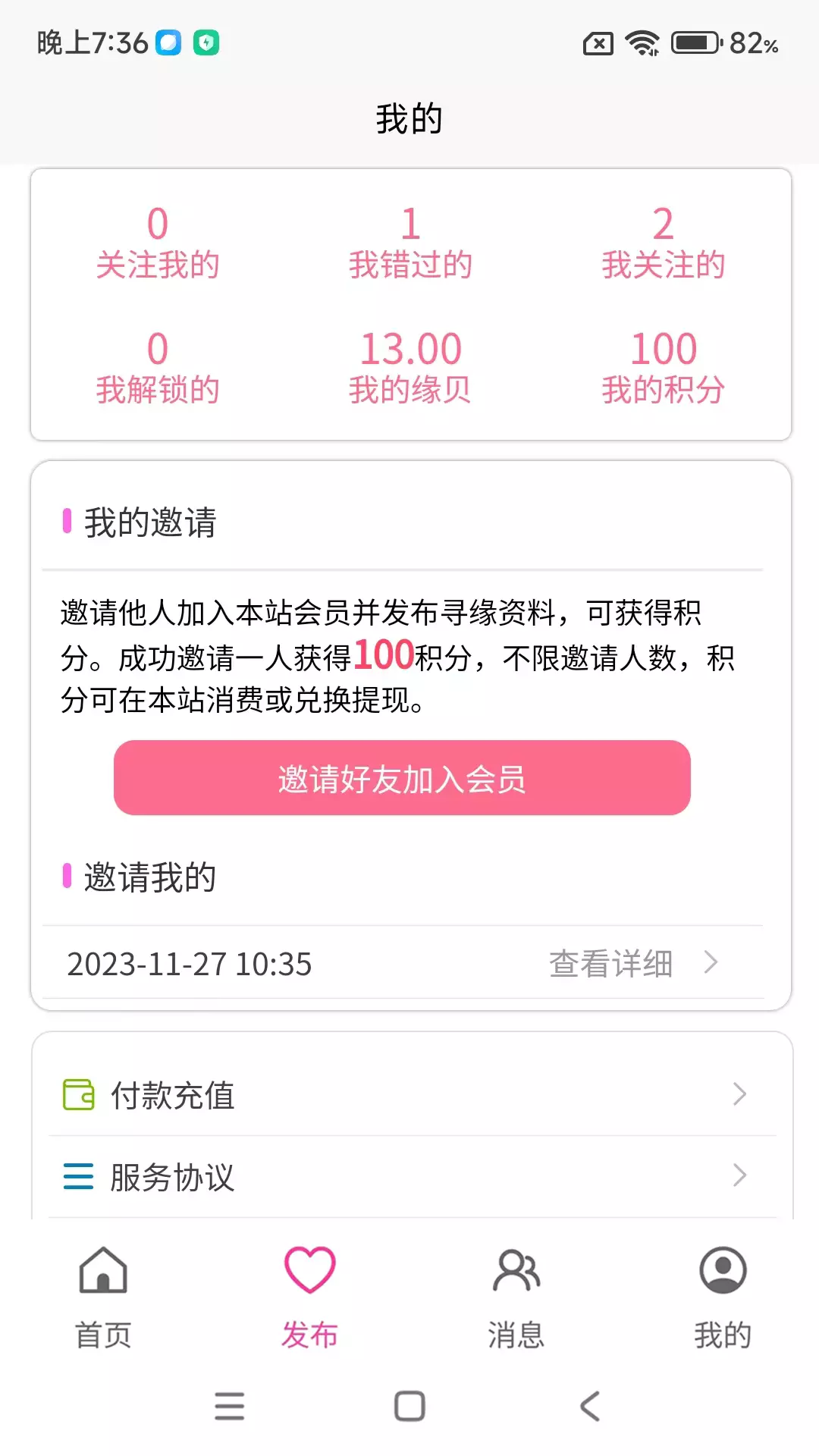This screenshot has width=819, height=1456.
Task: Open 查看详细 for 2023-11-27 invitation
Action: [x=633, y=963]
